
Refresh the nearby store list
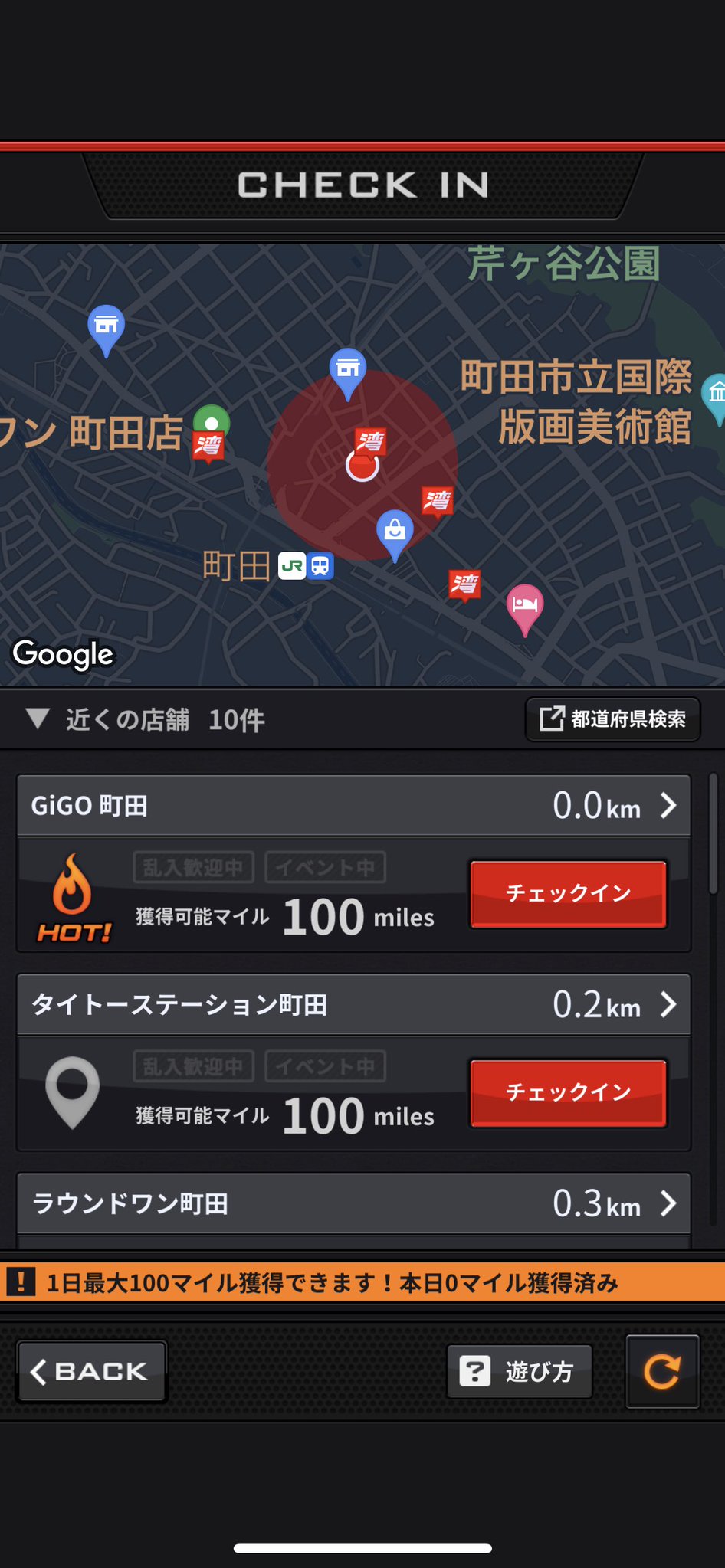tap(662, 1371)
